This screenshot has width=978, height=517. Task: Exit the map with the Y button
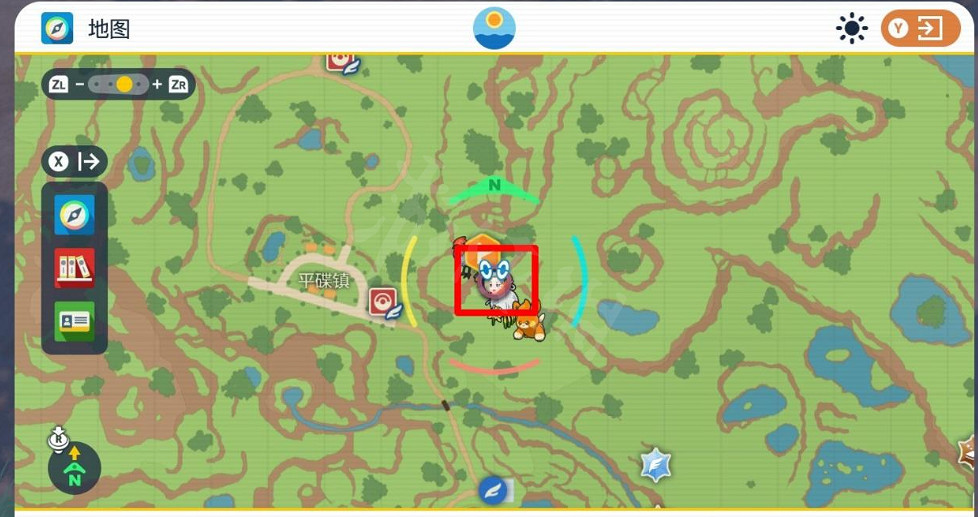[x=920, y=28]
